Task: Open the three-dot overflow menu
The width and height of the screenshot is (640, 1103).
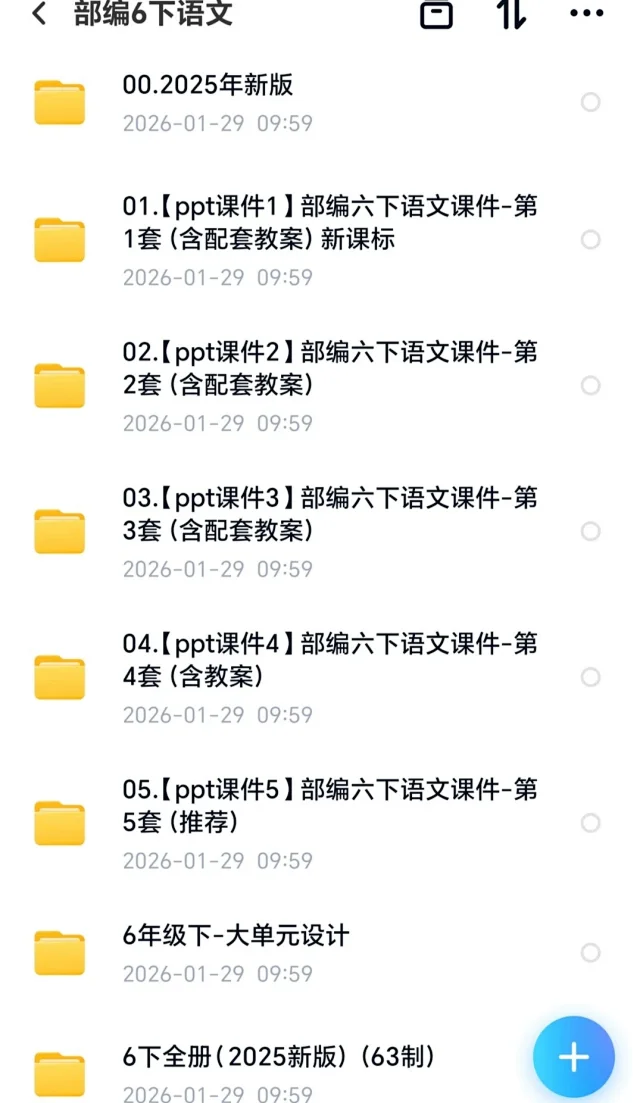Action: tap(586, 14)
